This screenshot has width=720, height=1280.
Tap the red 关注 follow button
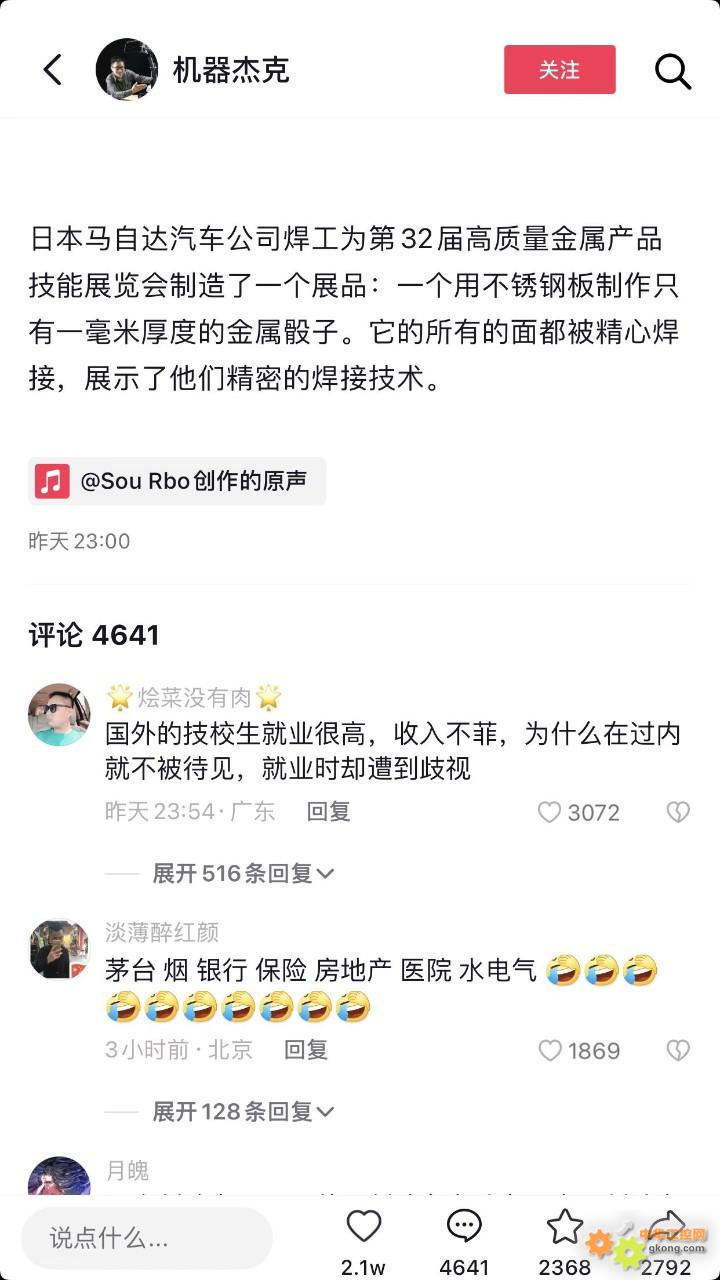coord(559,70)
